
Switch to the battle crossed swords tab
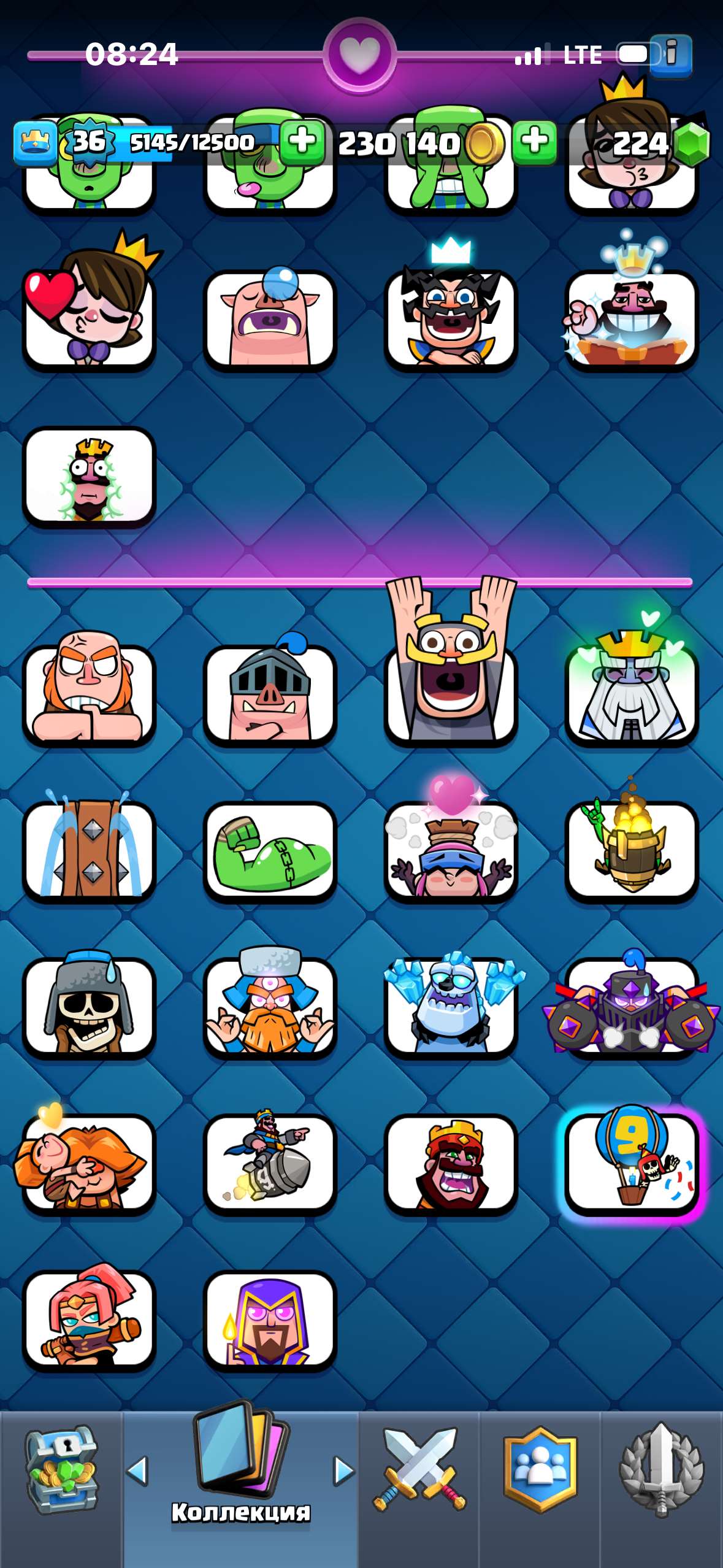tap(419, 1471)
